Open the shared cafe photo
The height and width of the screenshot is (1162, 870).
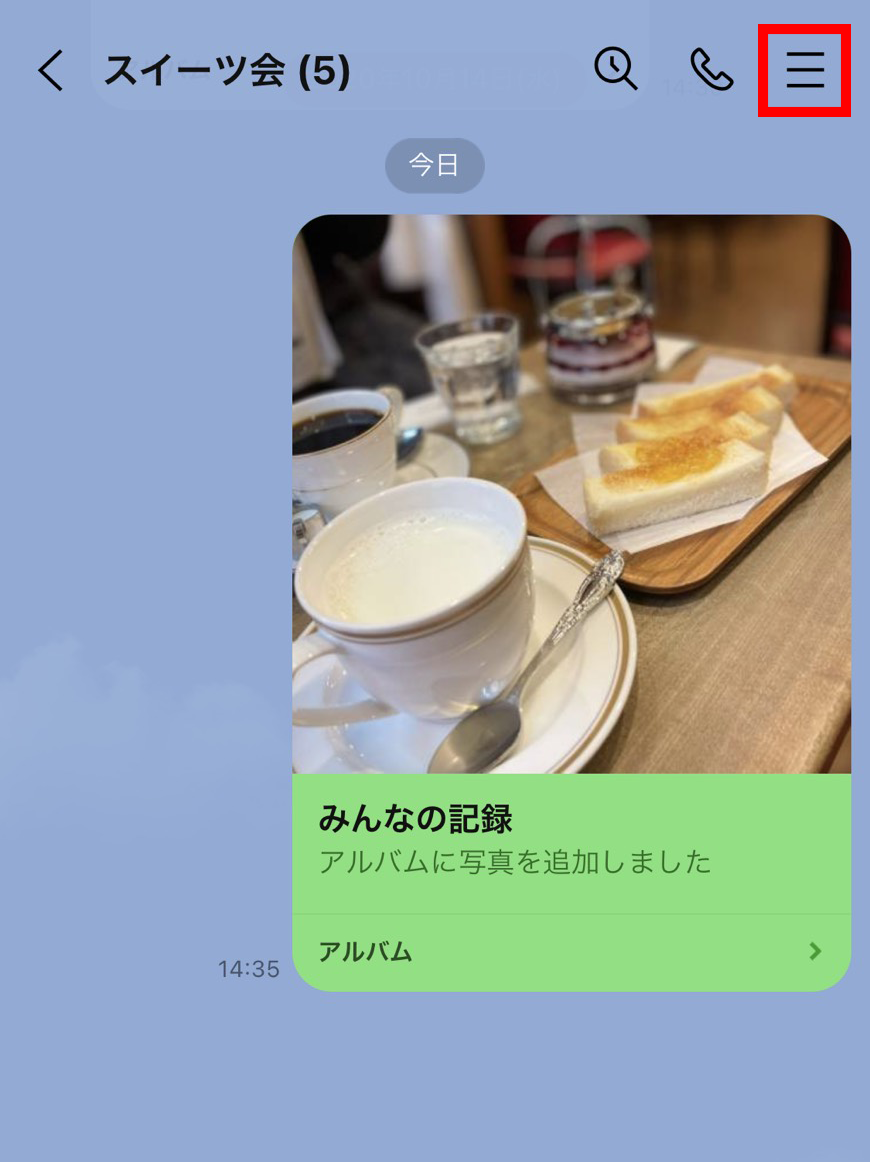pos(571,494)
